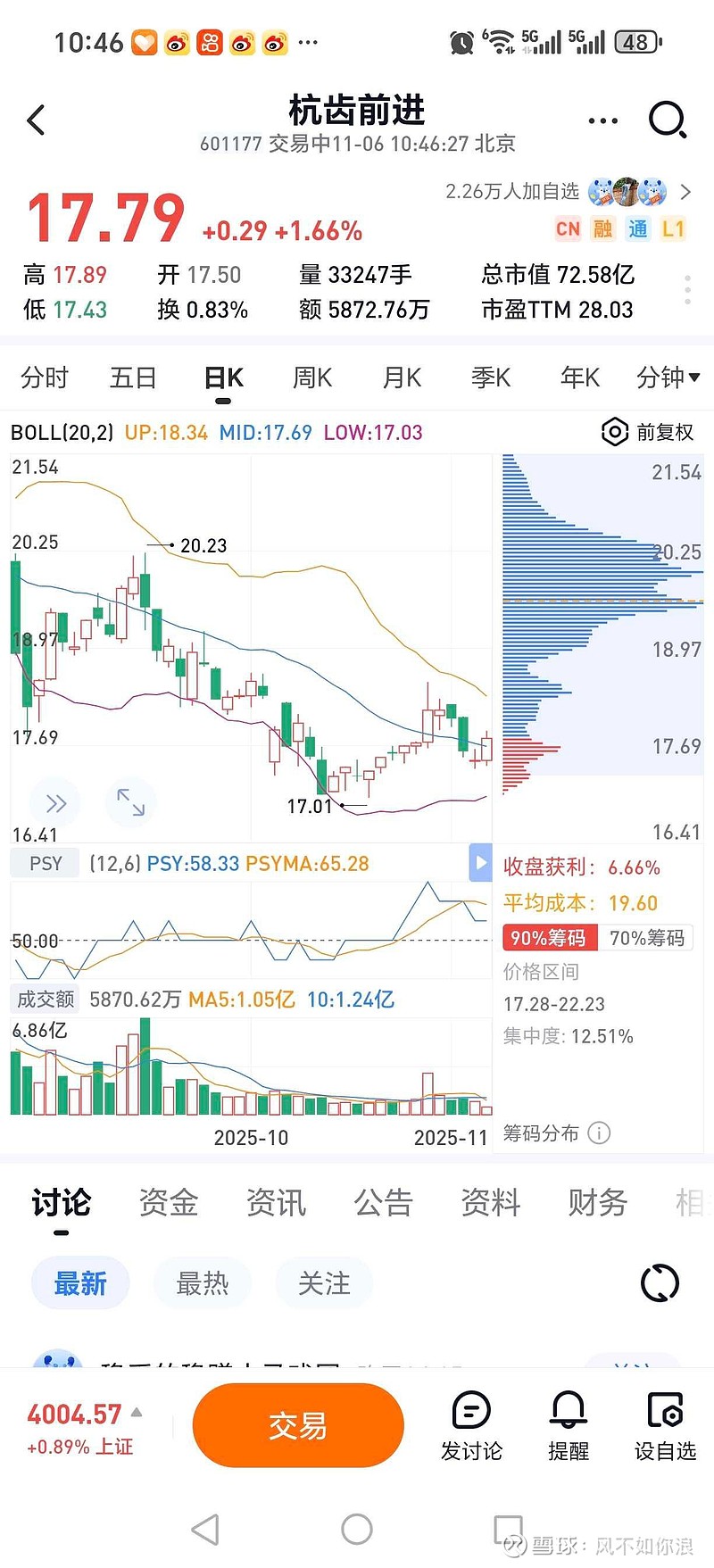Refresh the discussion list
This screenshot has height=1568, width=714.
(660, 1283)
